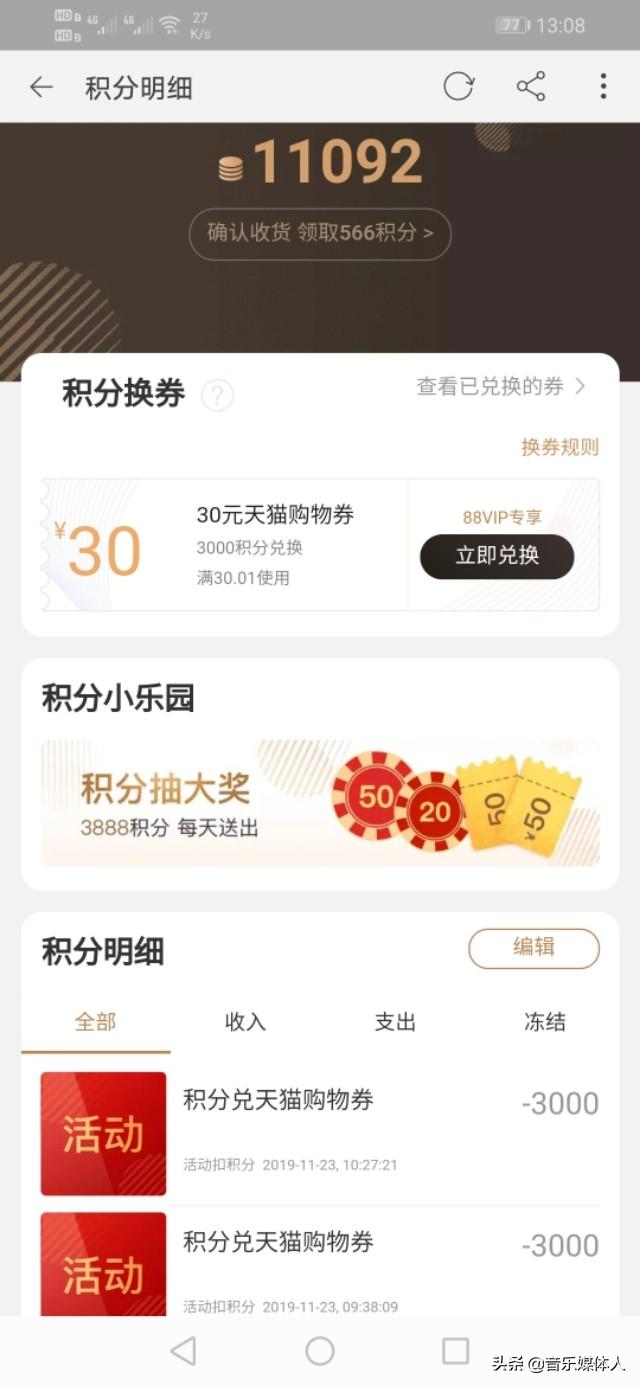Switch to the 收入 tab
The width and height of the screenshot is (640, 1386).
pyautogui.click(x=245, y=1022)
